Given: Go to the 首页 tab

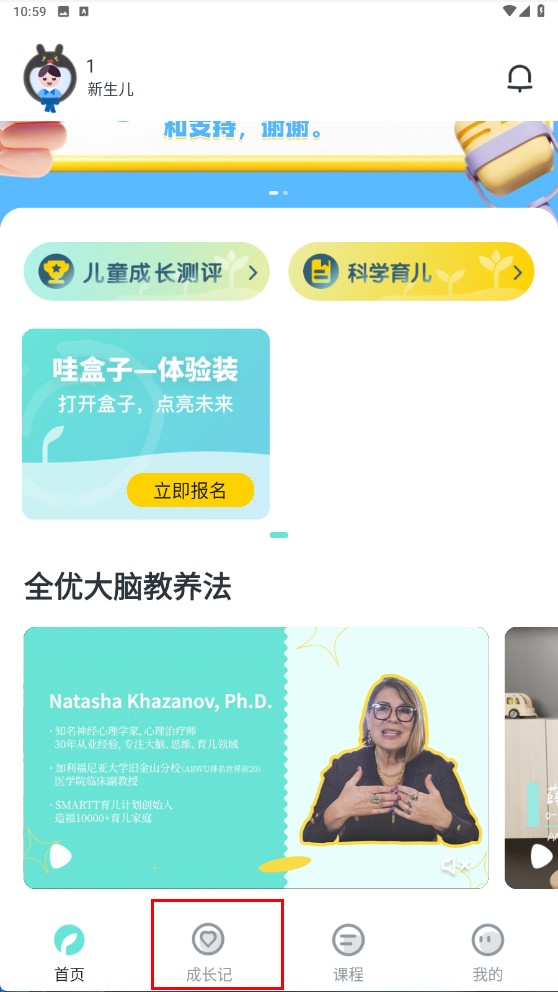Looking at the screenshot, I should pos(70,953).
